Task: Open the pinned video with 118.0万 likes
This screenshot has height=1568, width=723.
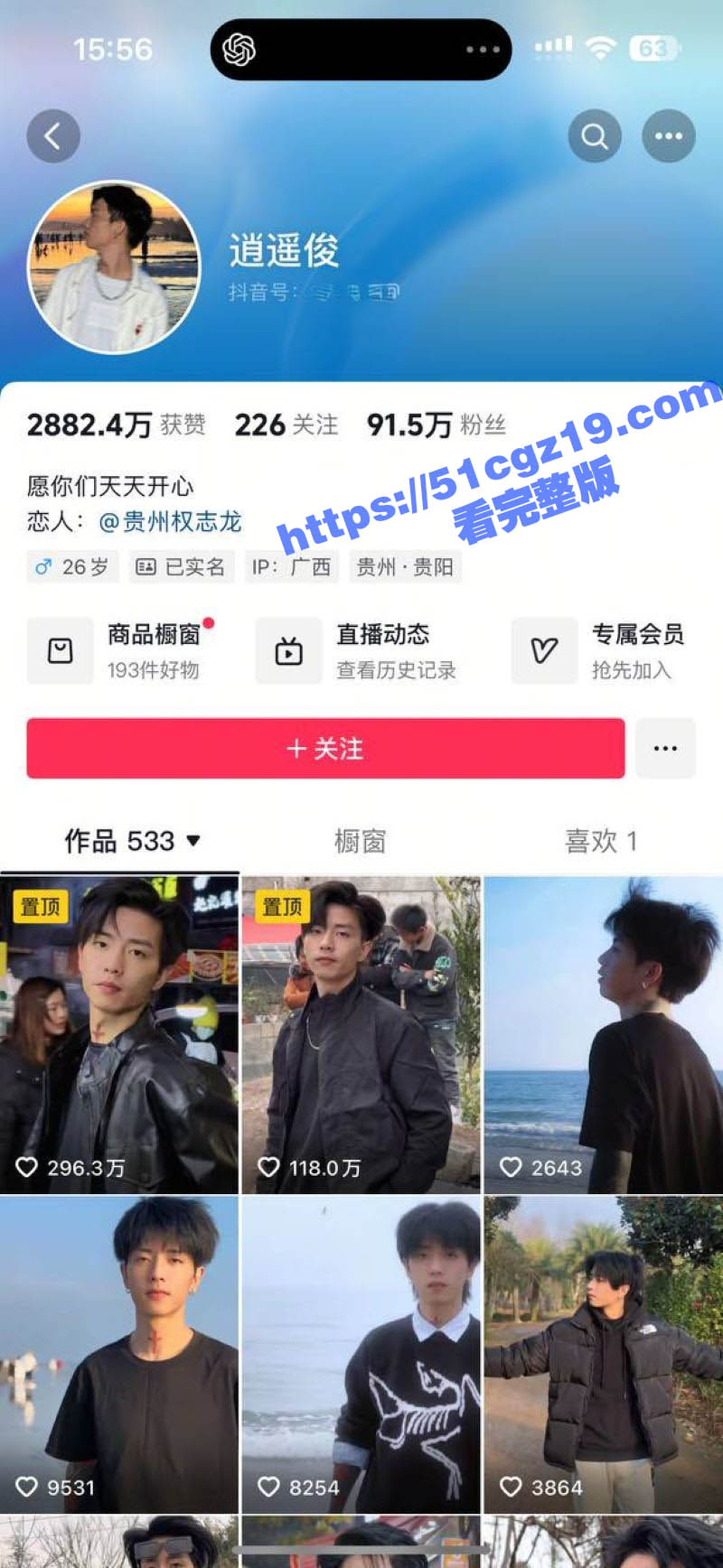Action: pyautogui.click(x=361, y=1034)
